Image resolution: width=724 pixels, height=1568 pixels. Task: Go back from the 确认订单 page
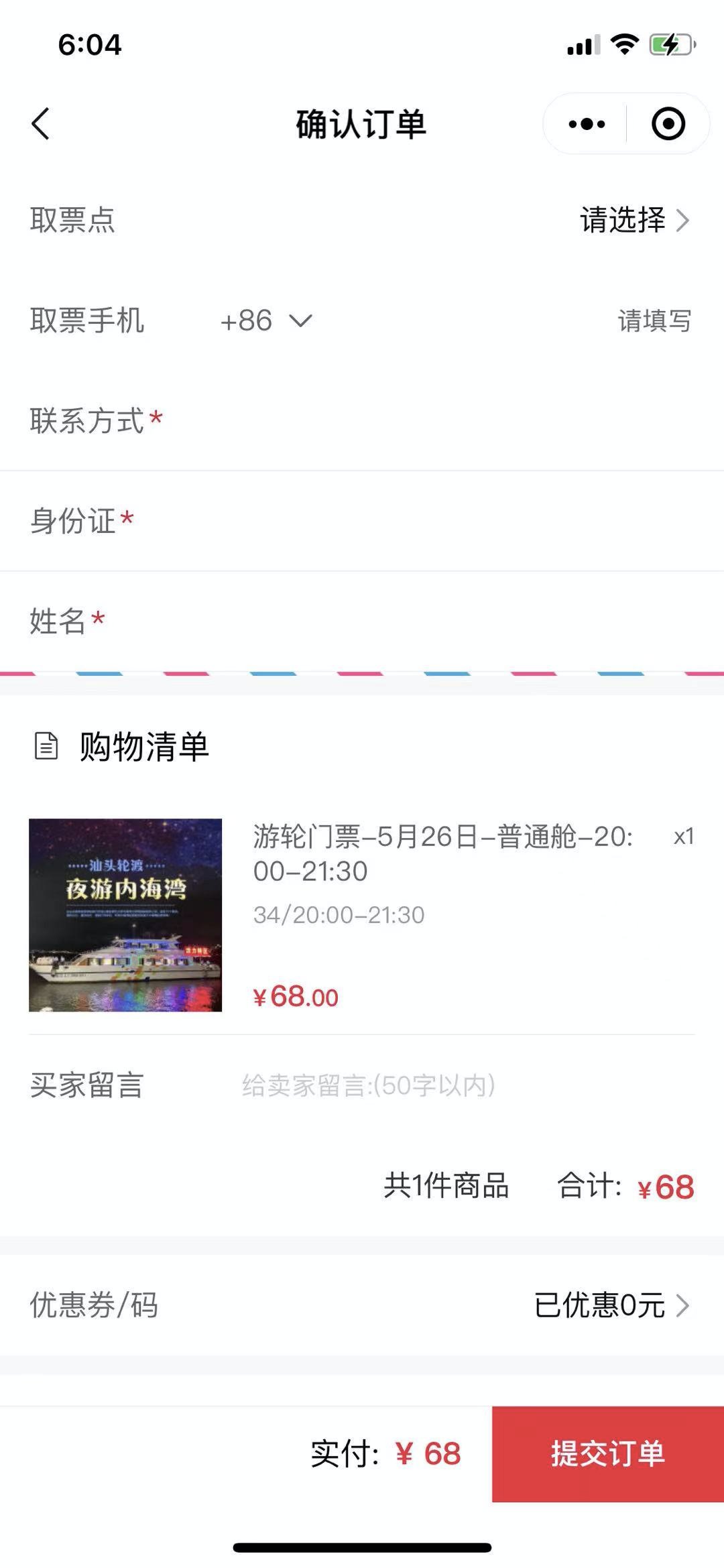click(41, 124)
